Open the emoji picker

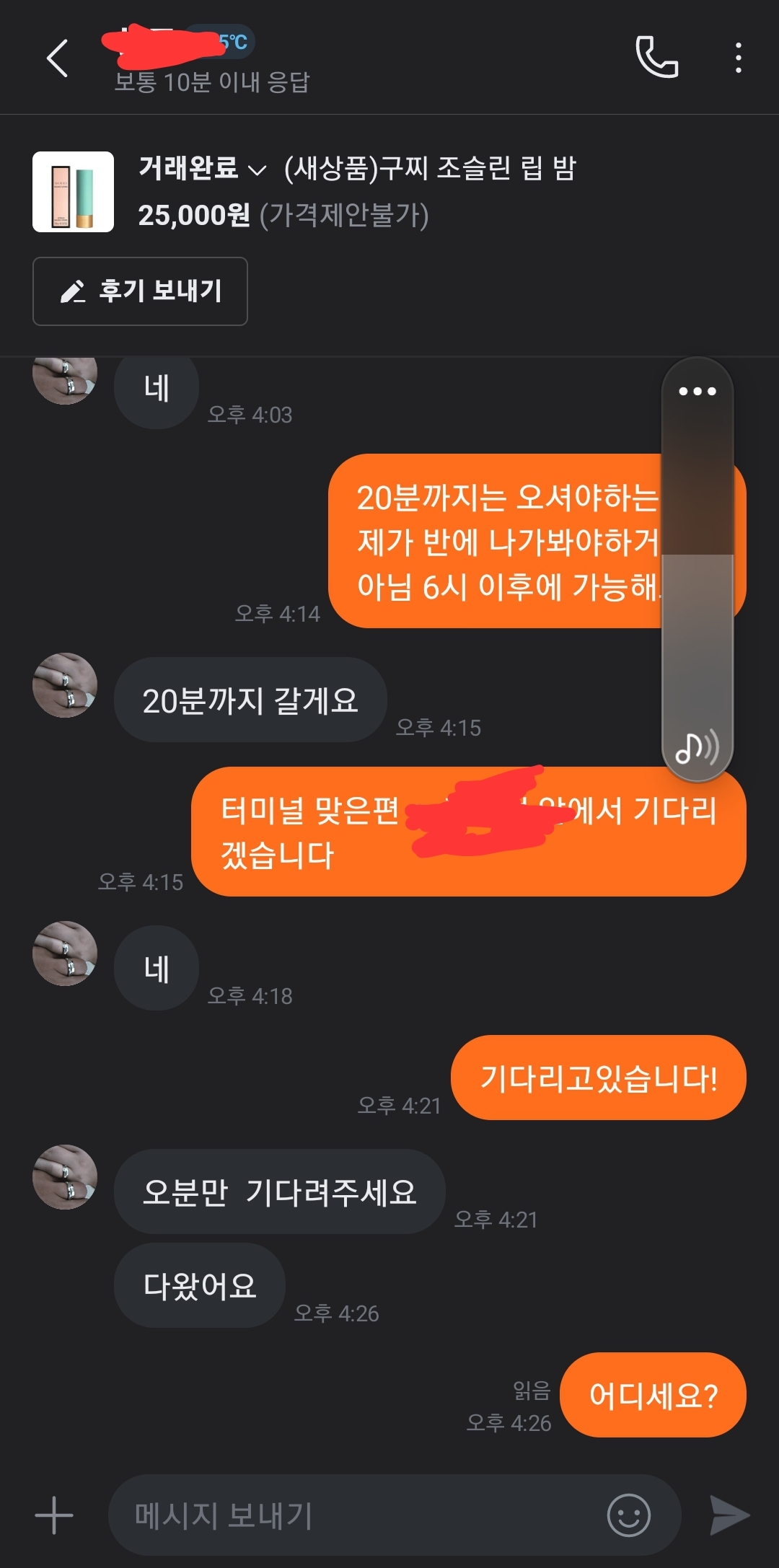(x=629, y=1515)
